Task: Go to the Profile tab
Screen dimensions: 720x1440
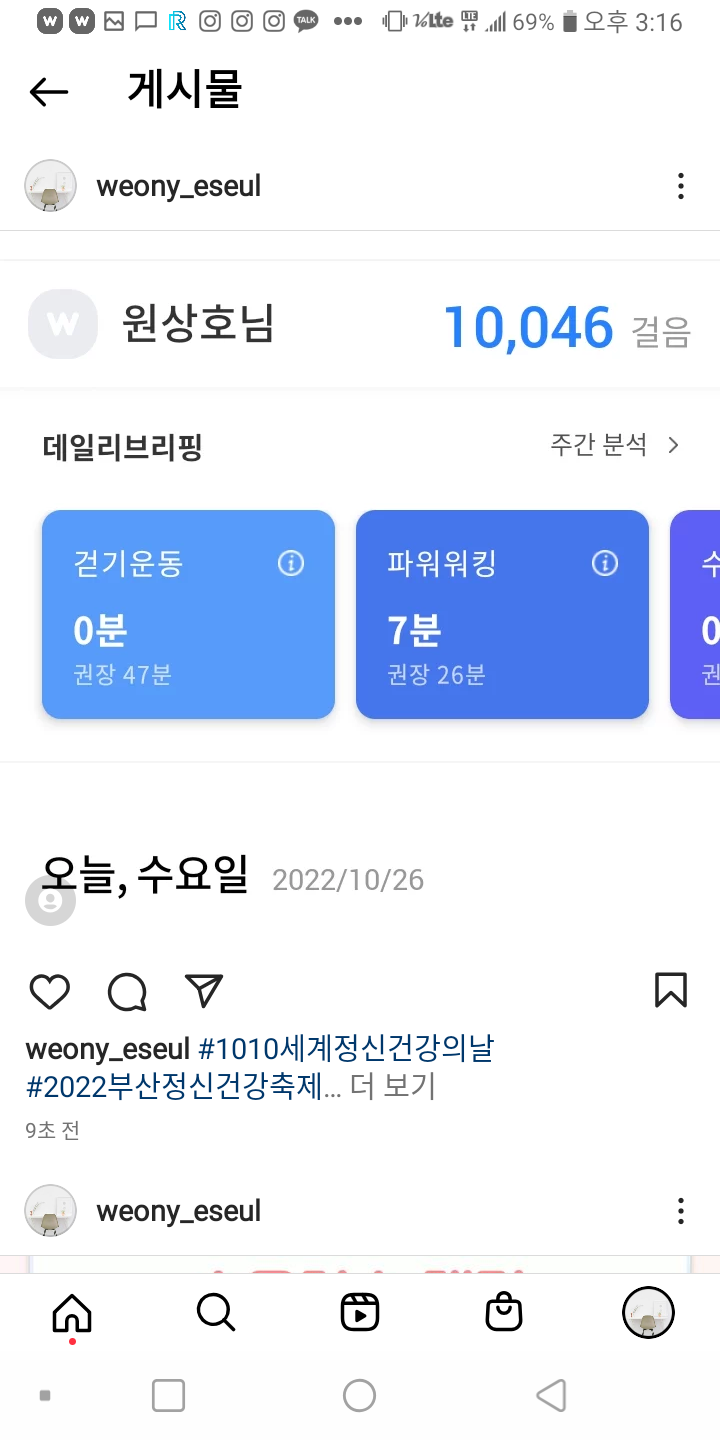Action: 648,1312
